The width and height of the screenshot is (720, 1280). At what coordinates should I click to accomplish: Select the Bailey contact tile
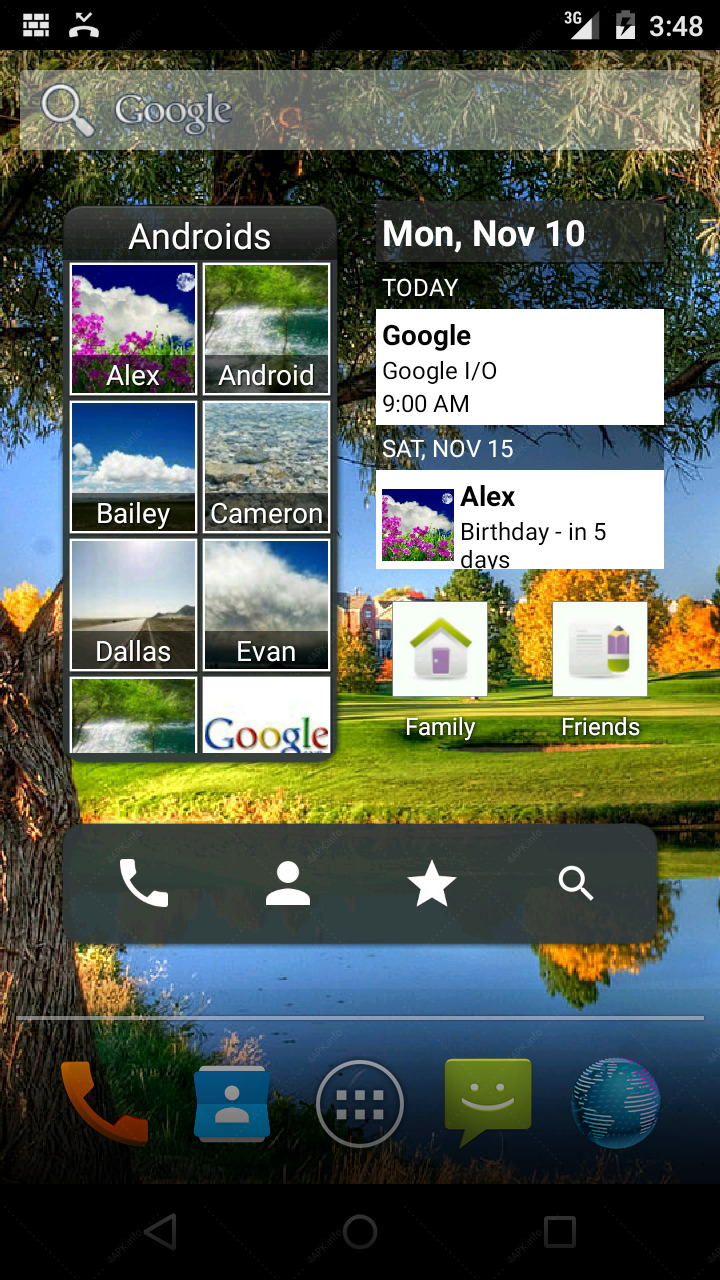pyautogui.click(x=133, y=467)
